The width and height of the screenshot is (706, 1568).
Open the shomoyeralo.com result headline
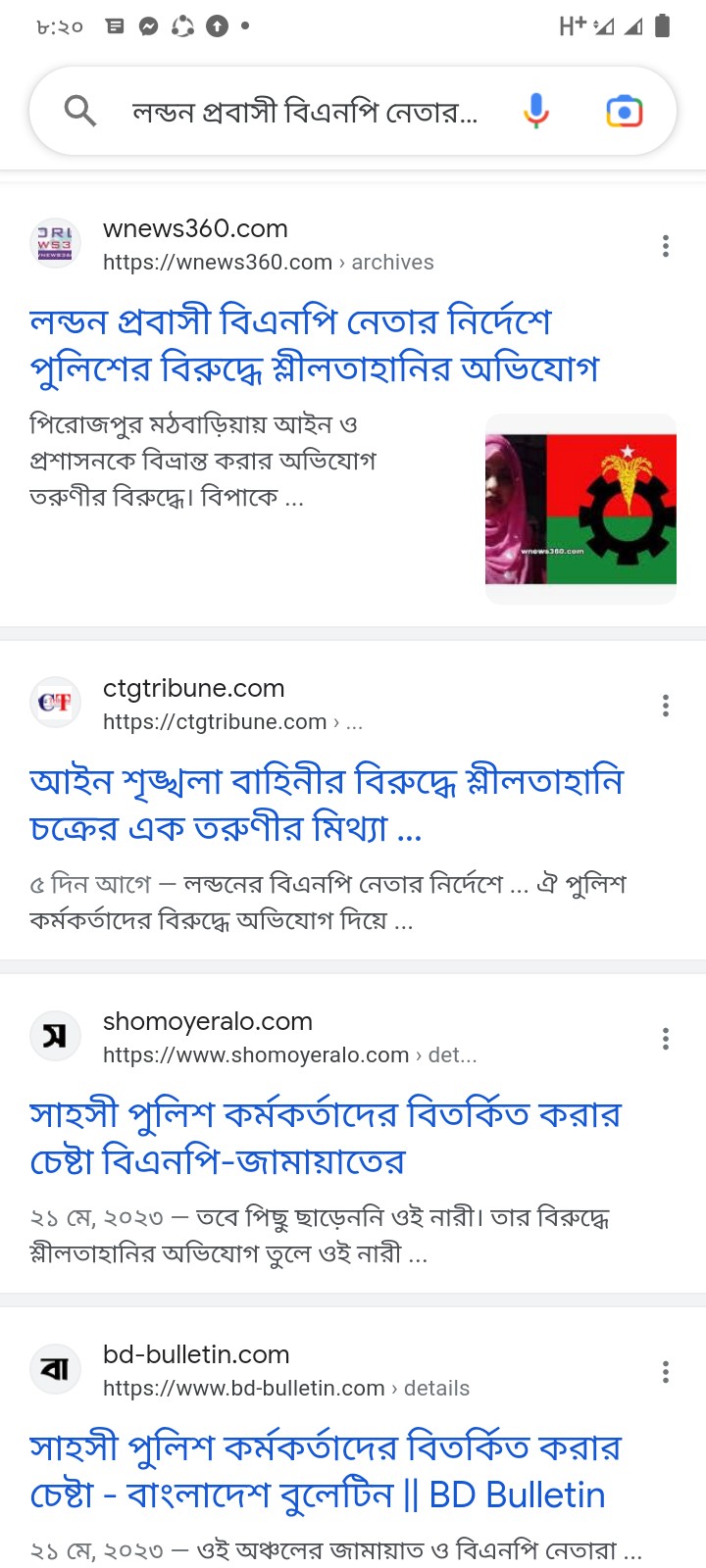tap(326, 1138)
